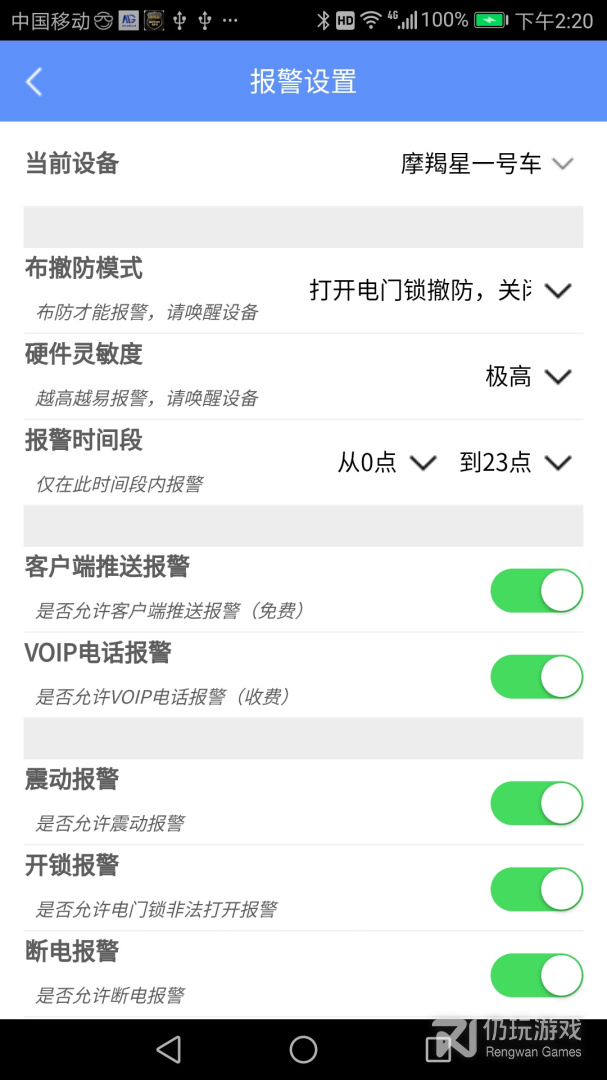Viewport: 607px width, 1080px height.
Task: Go back from 报警设置 screen
Action: pyautogui.click(x=34, y=81)
